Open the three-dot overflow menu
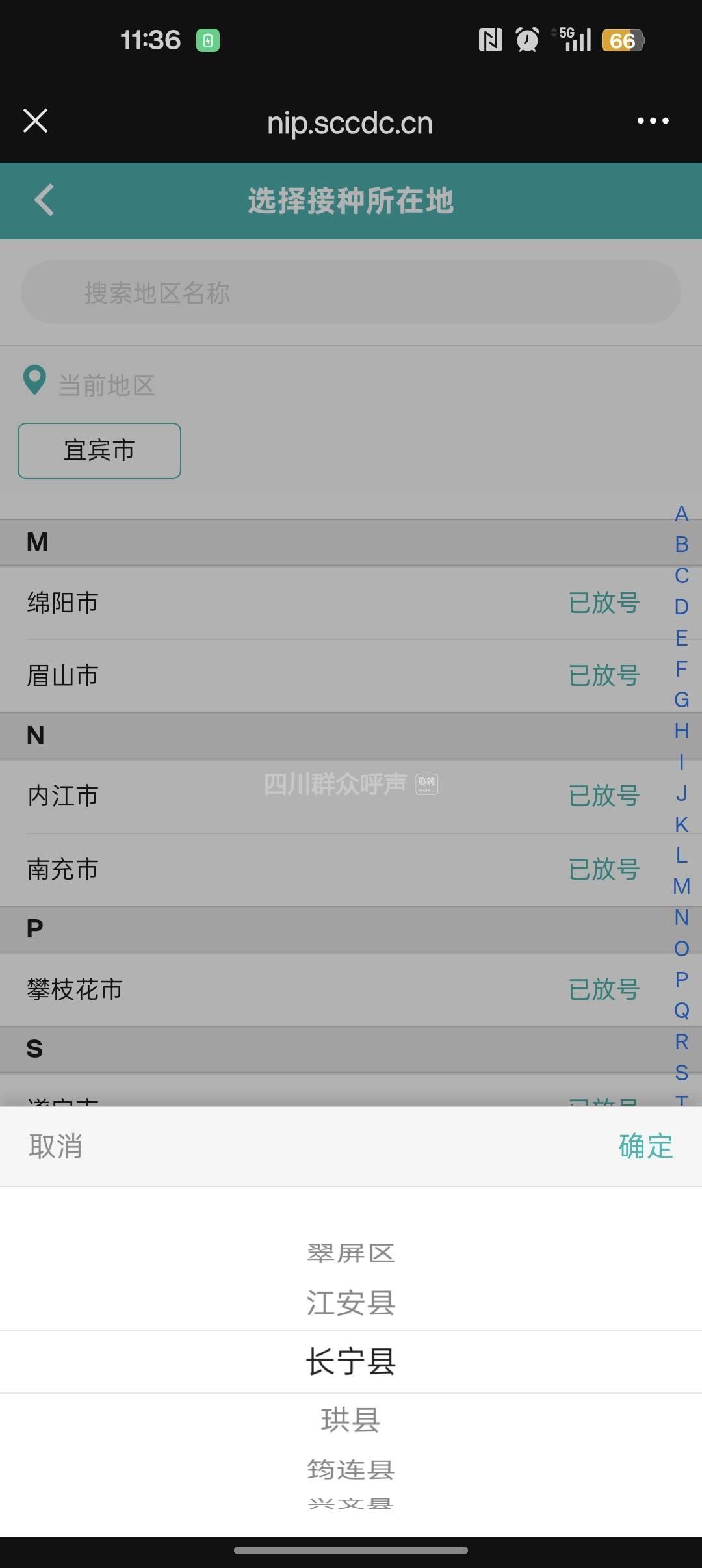Screen dimensions: 702x1568 pos(653,121)
